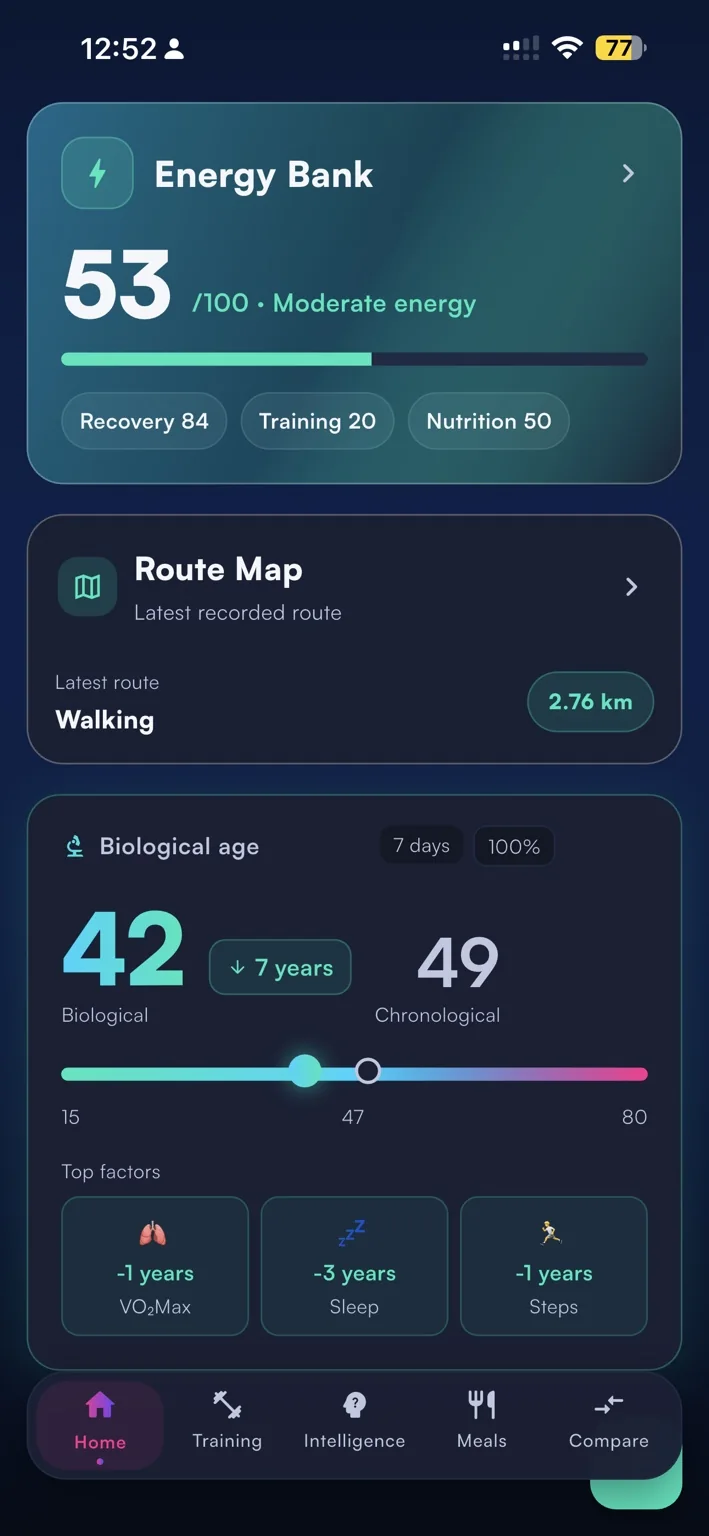Tap the 7 days period chip

(x=422, y=846)
